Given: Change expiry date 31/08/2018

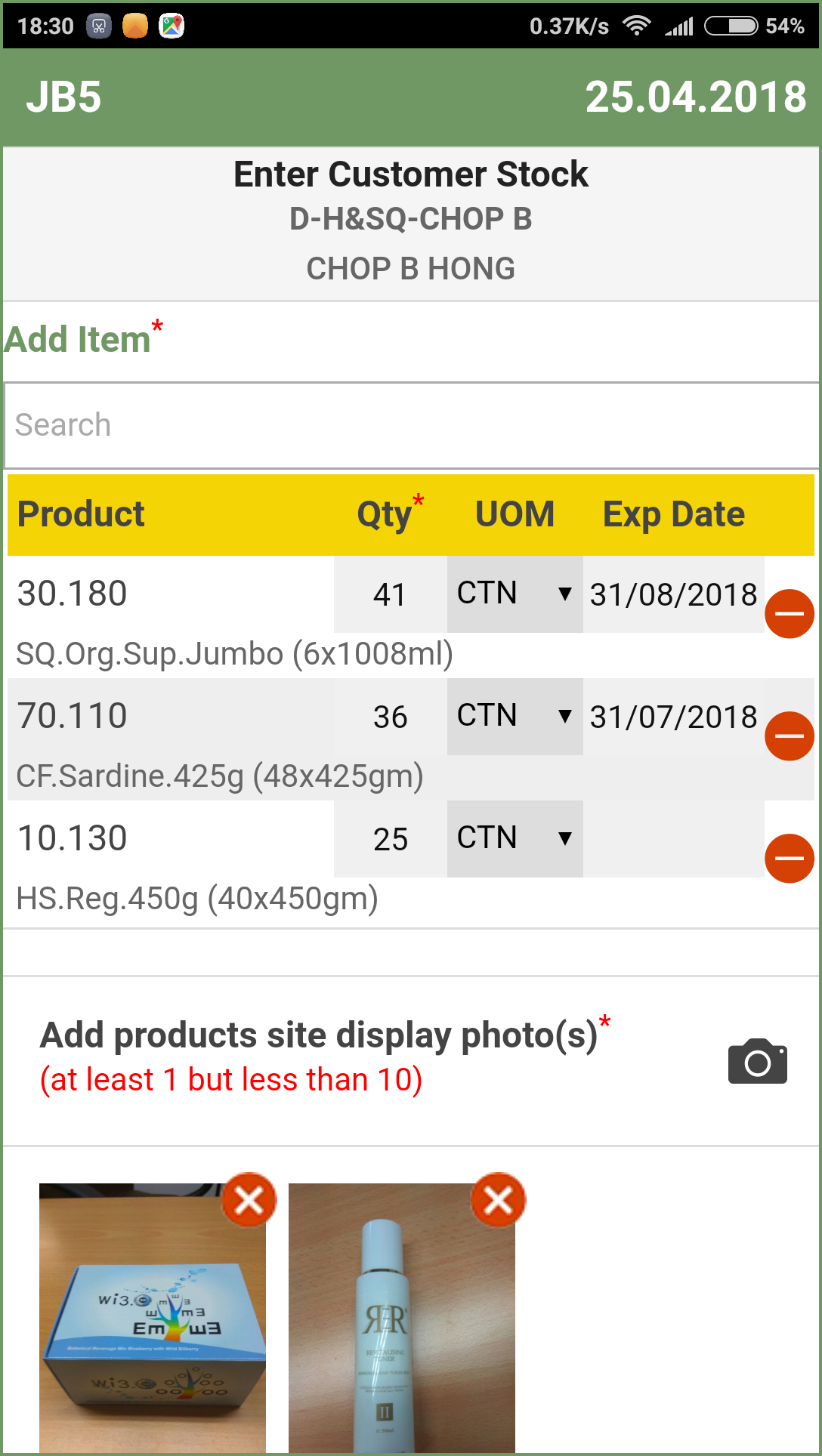Looking at the screenshot, I should point(674,594).
